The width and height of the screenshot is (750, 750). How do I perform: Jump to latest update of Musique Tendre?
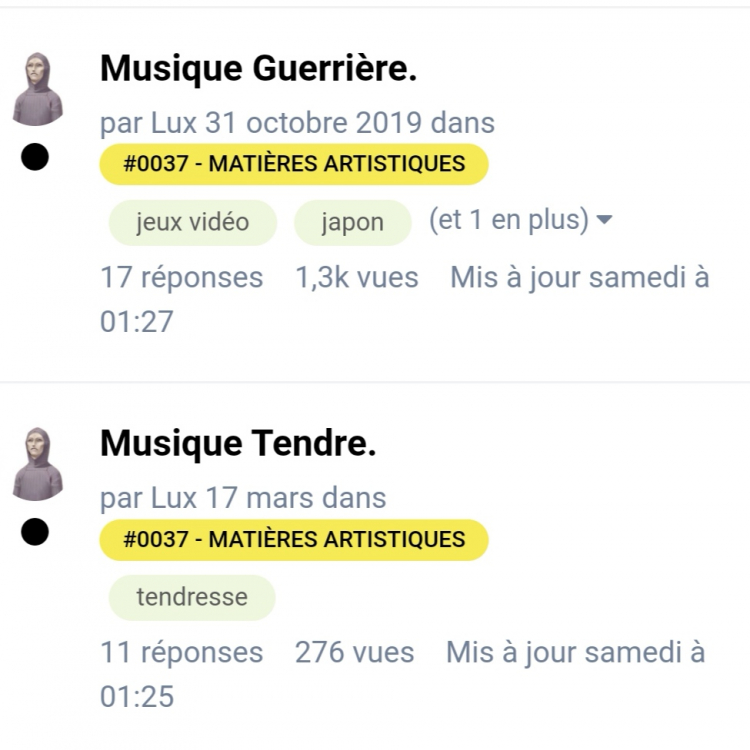tap(575, 653)
